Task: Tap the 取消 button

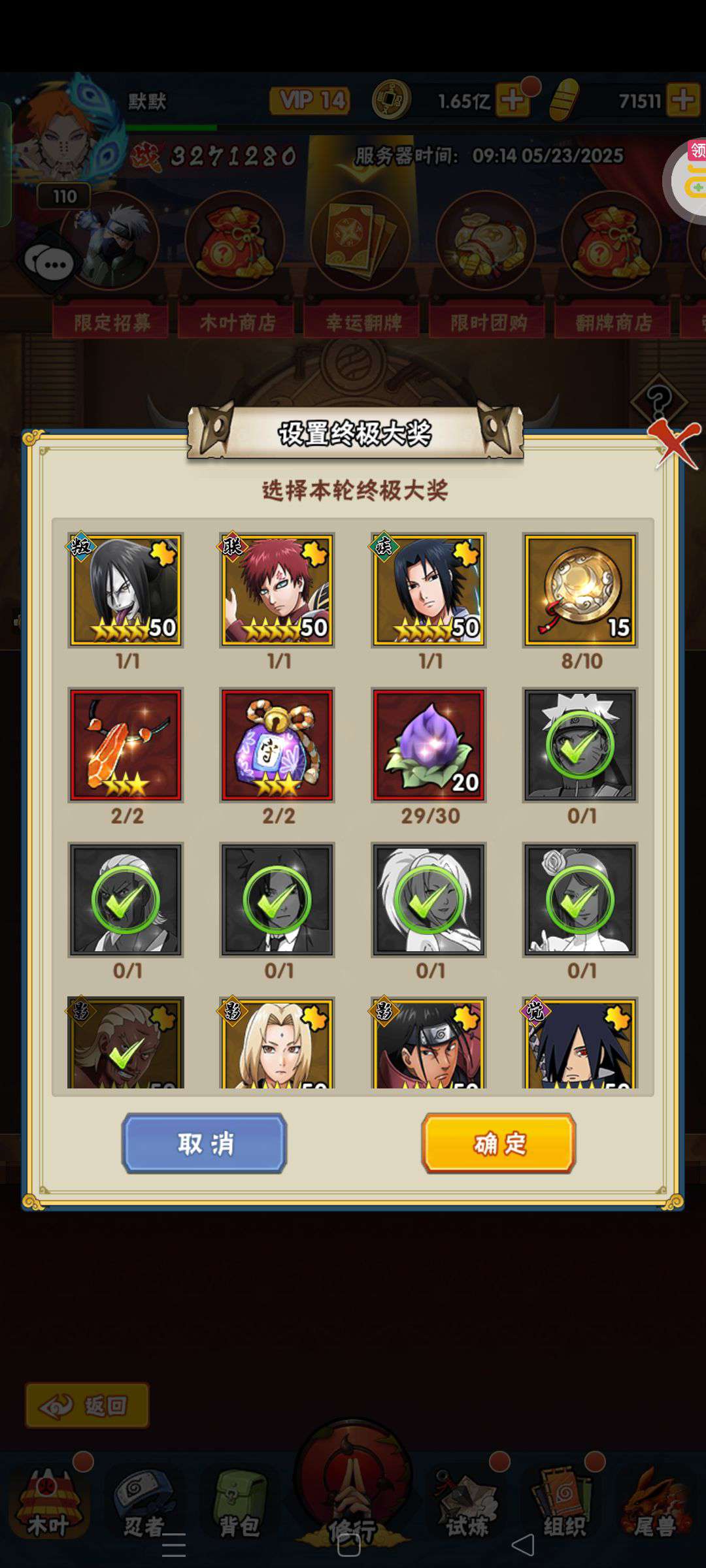Action: click(x=204, y=1143)
